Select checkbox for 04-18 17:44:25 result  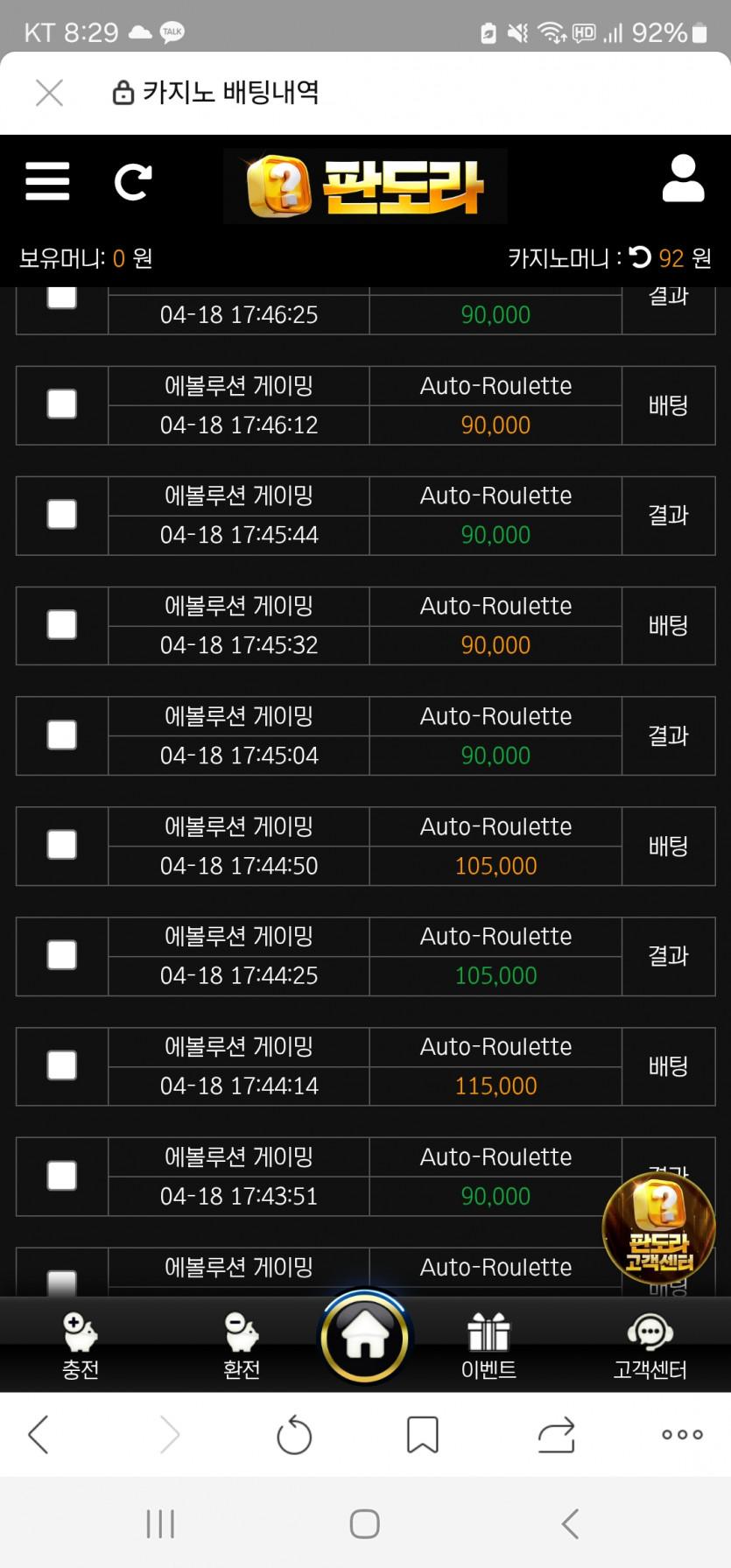coord(61,955)
